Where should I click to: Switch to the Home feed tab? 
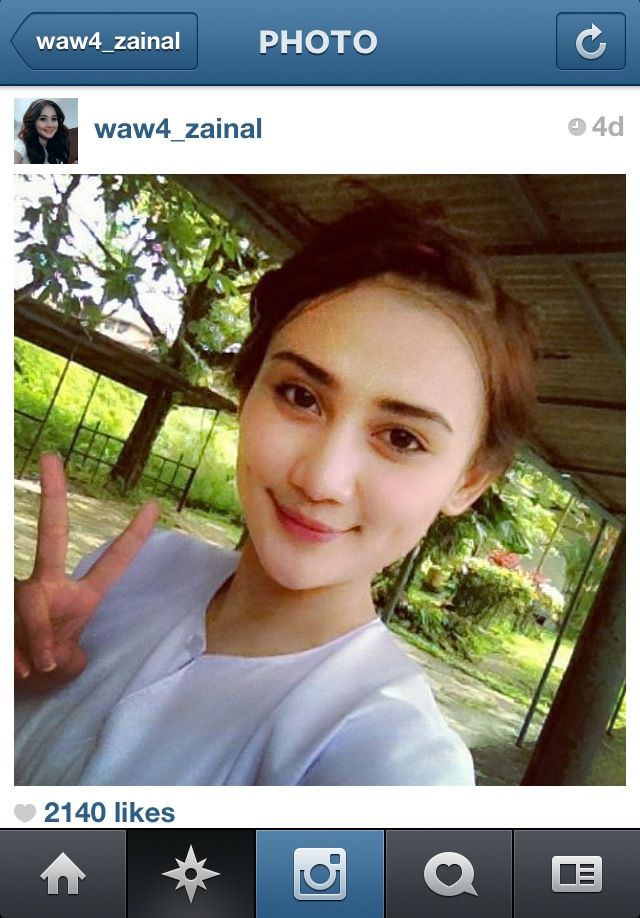coord(63,874)
